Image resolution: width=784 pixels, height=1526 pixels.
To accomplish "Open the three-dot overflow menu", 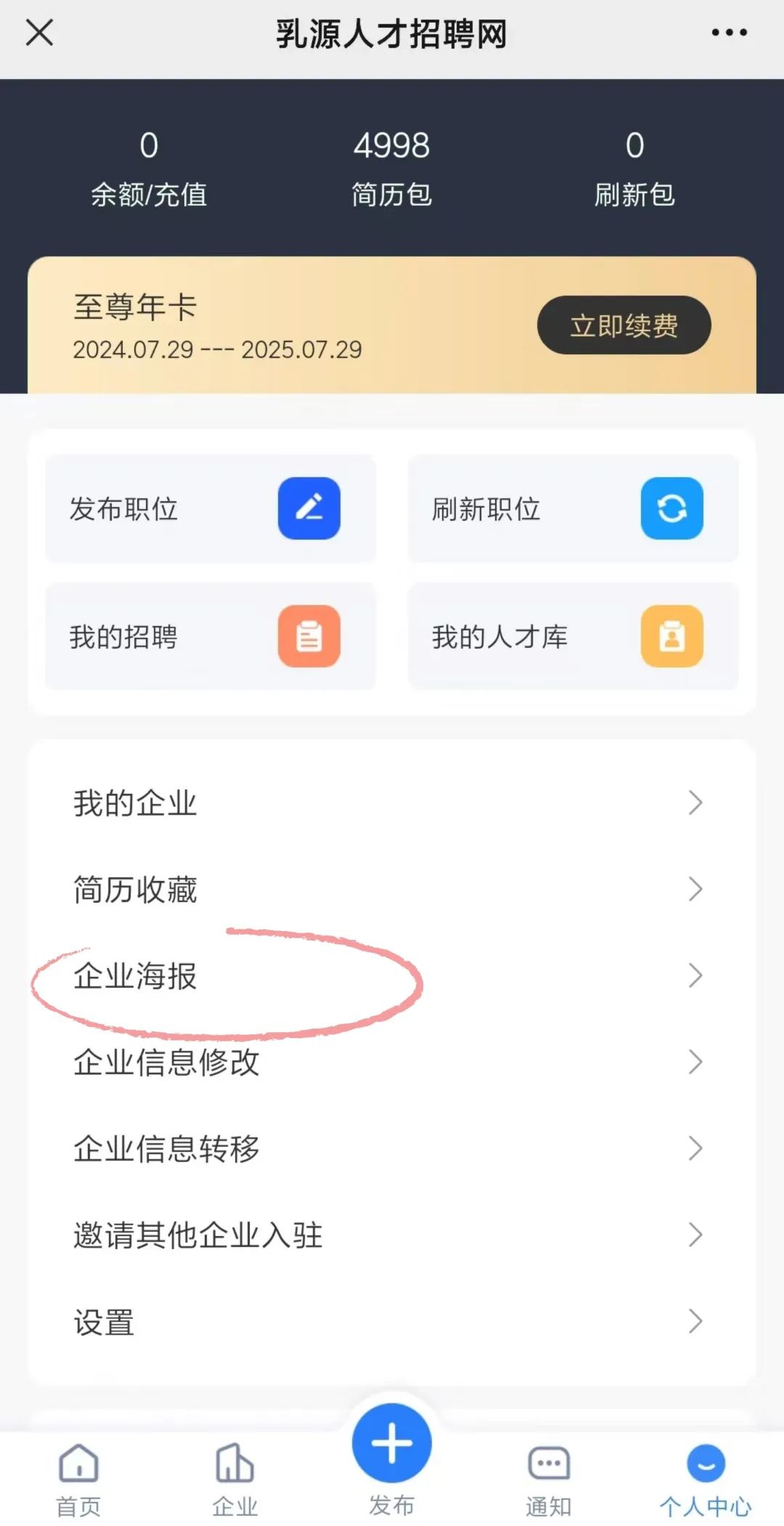I will (729, 33).
